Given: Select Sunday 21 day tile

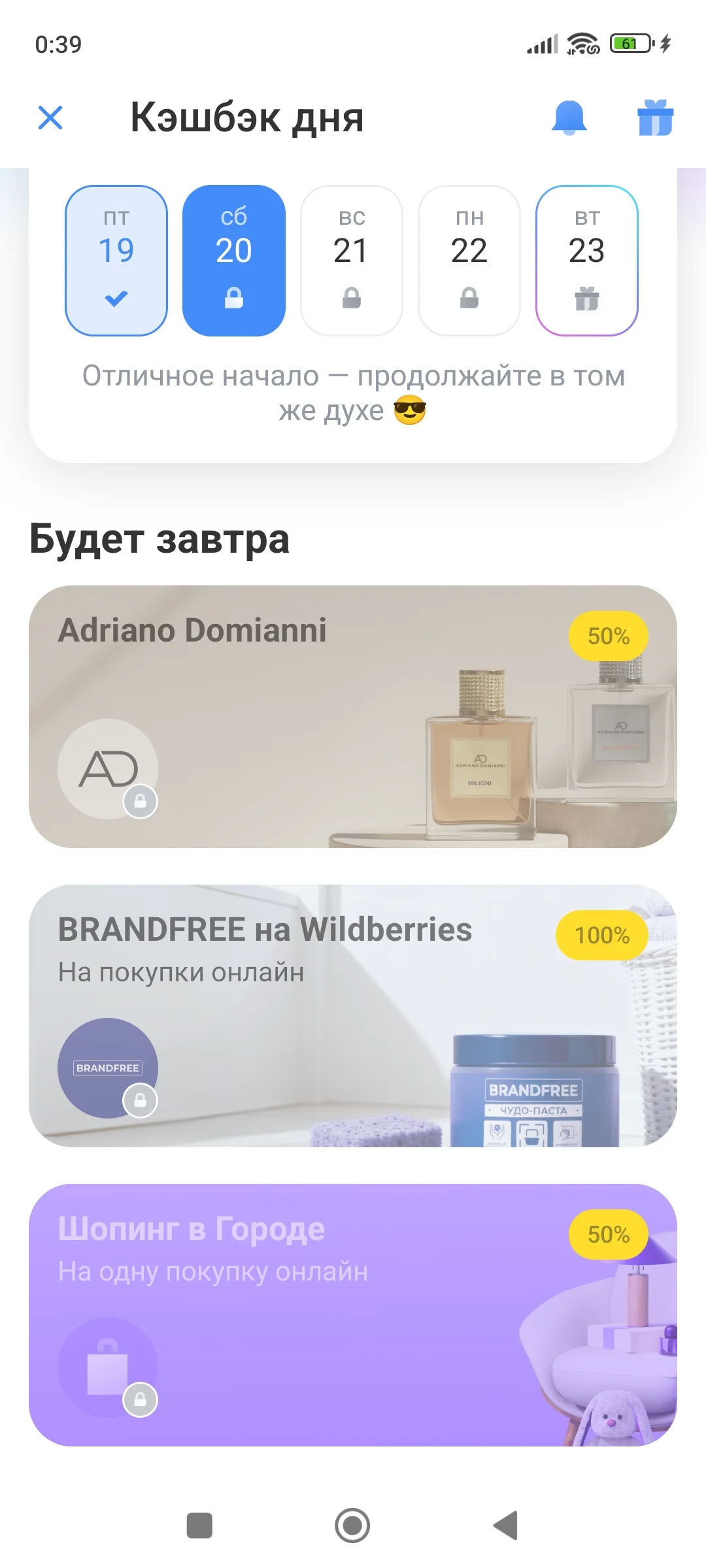Looking at the screenshot, I should [352, 261].
